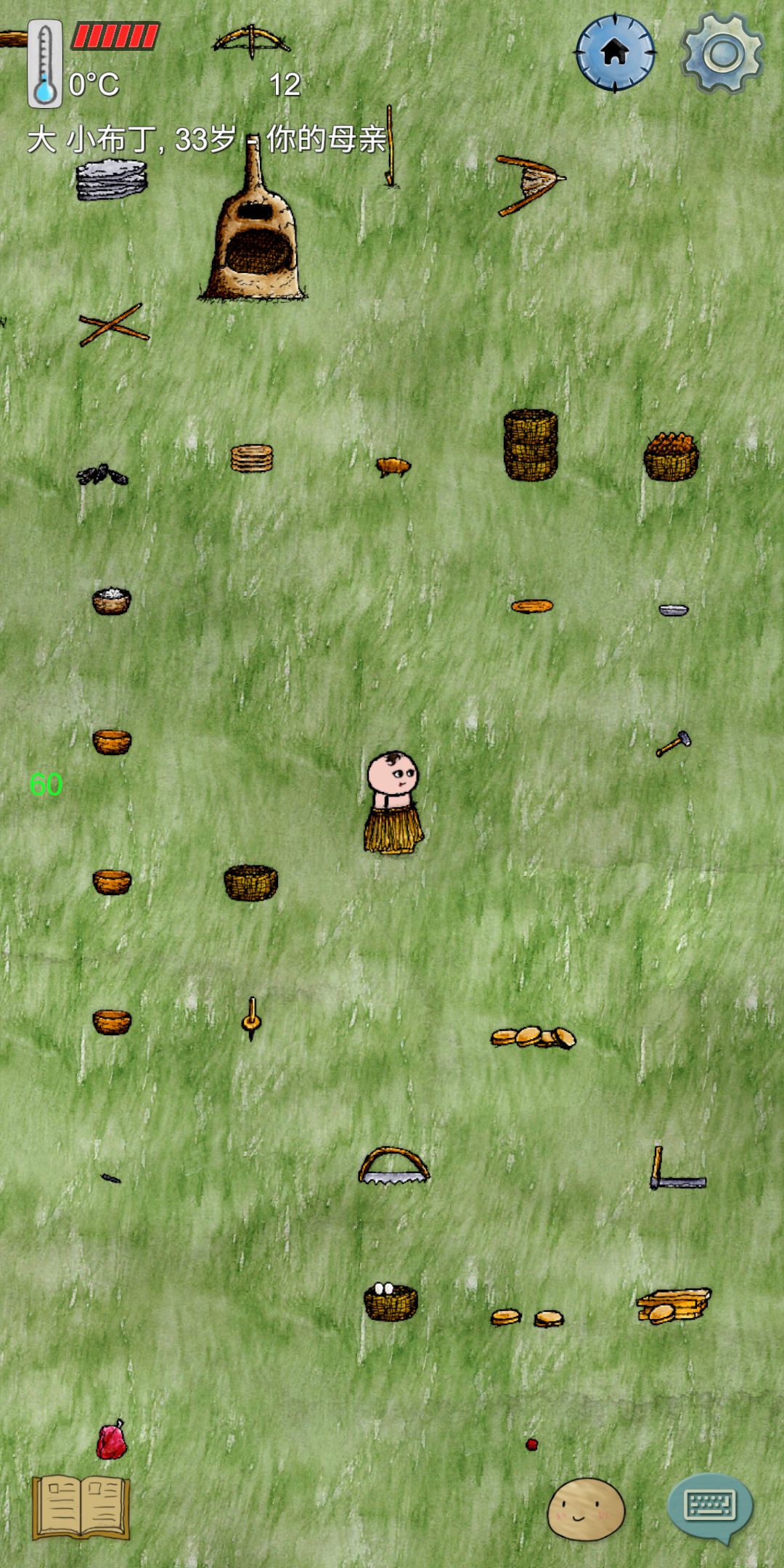The height and width of the screenshot is (1568, 784).
Task: Click the home arrow compass icon
Action: click(x=616, y=54)
